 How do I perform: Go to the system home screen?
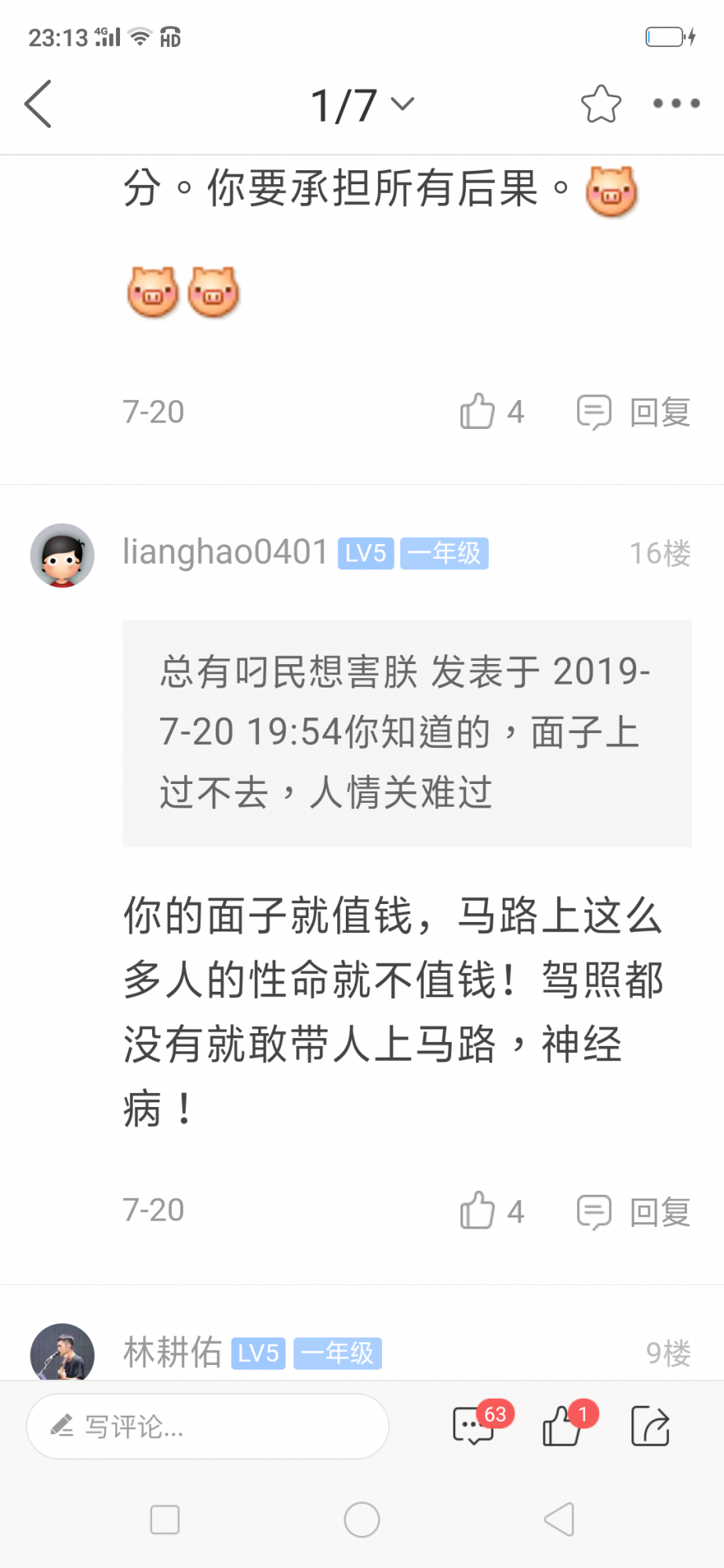coord(362,1520)
